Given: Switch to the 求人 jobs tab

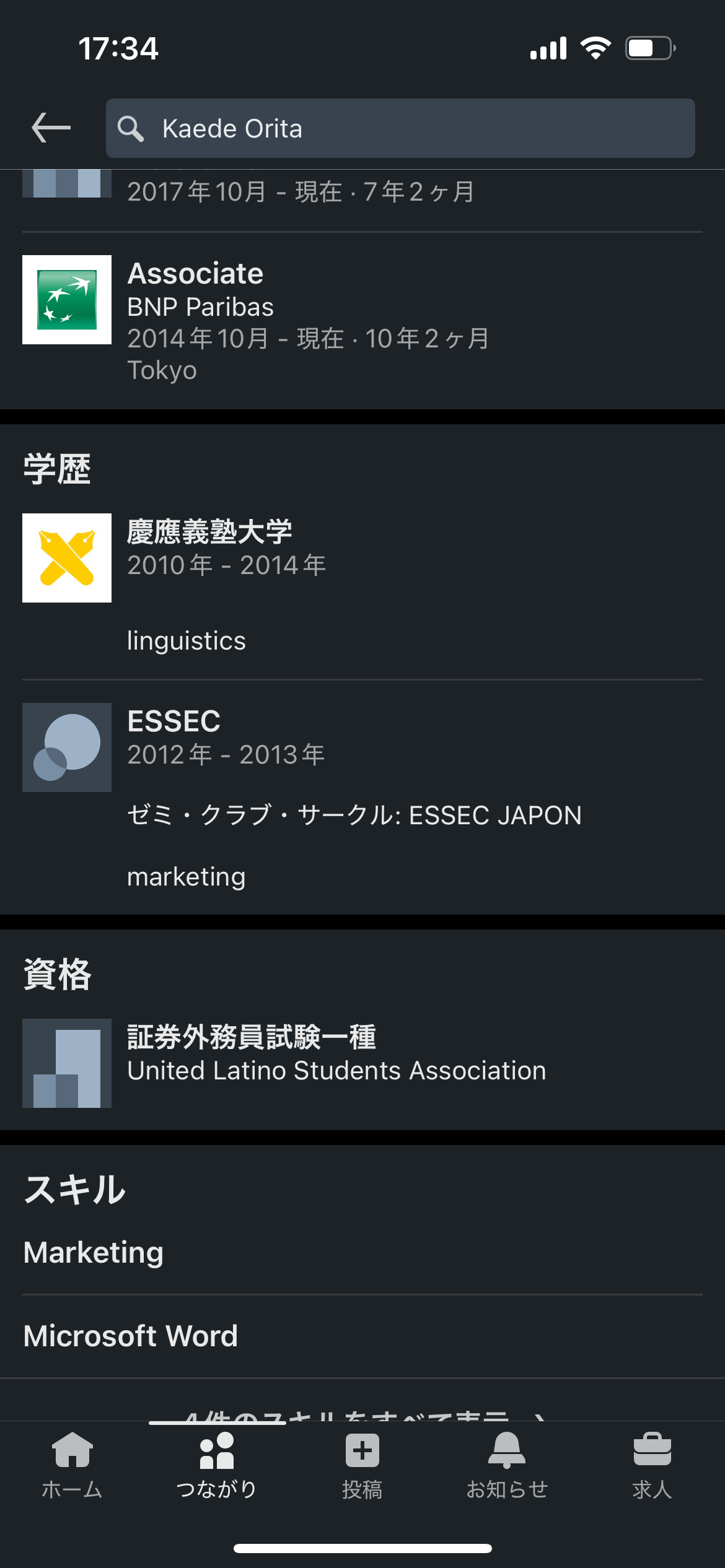Looking at the screenshot, I should [x=652, y=1465].
